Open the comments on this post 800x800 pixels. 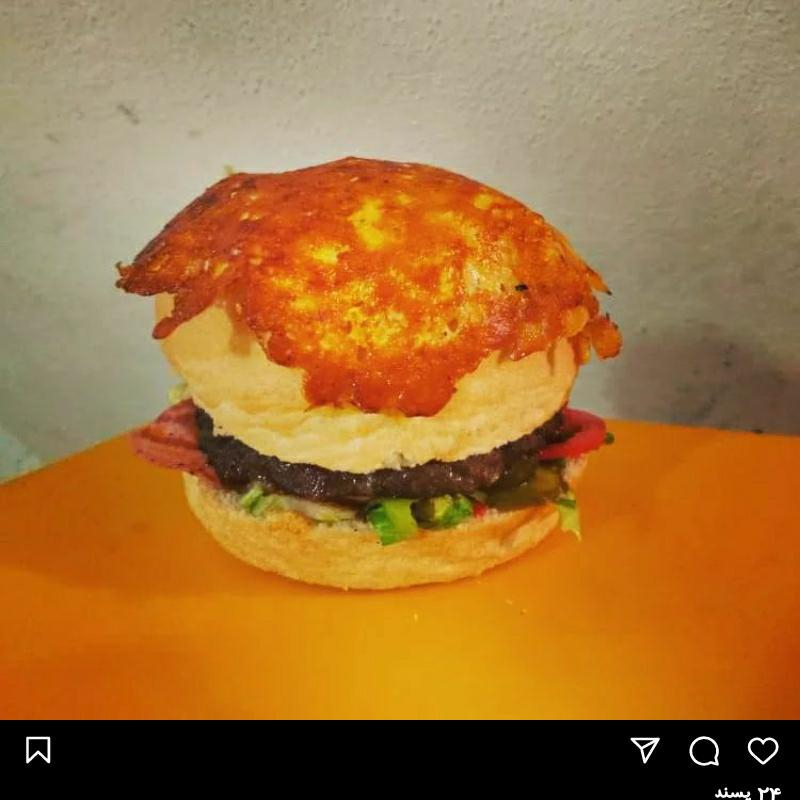[704, 750]
